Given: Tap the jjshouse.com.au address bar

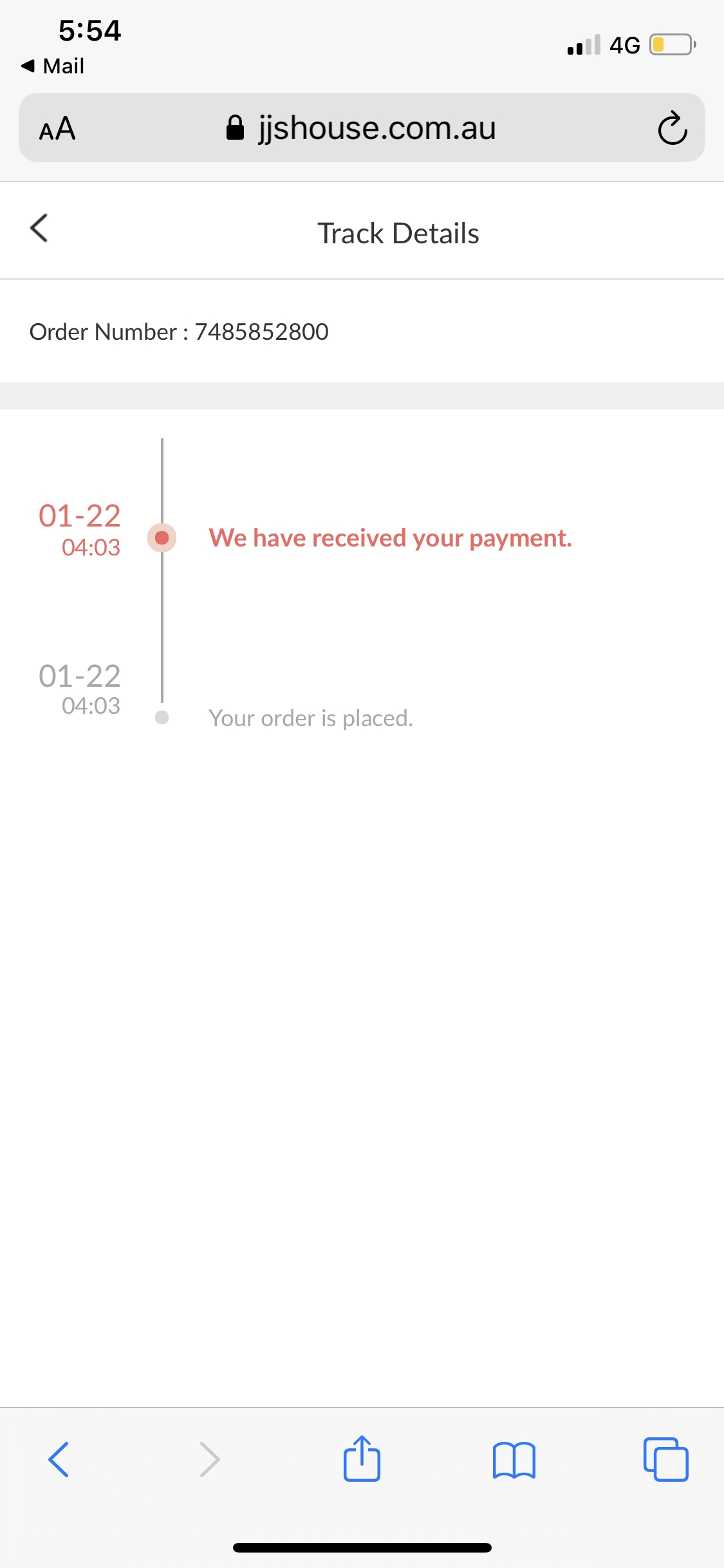Looking at the screenshot, I should pyautogui.click(x=362, y=128).
